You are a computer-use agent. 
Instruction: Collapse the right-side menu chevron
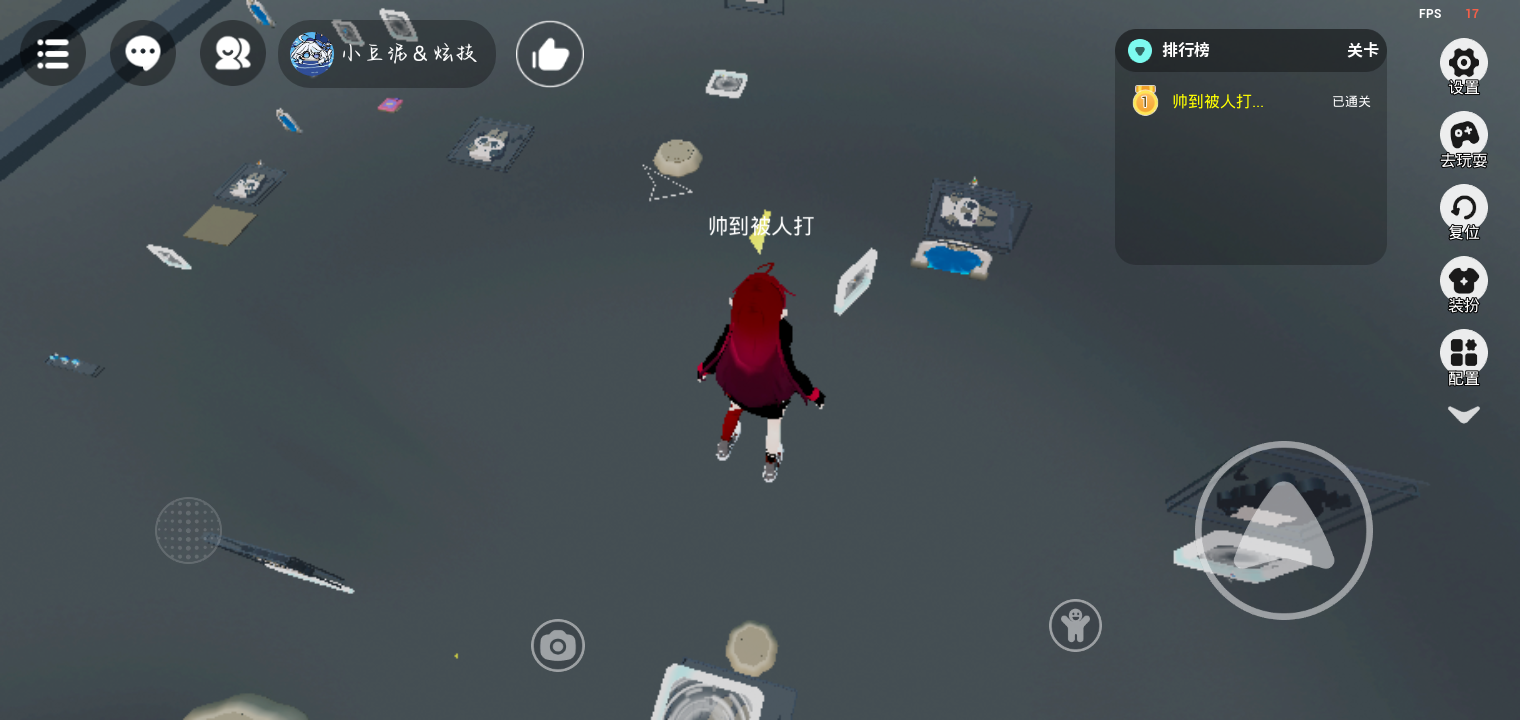[x=1463, y=414]
